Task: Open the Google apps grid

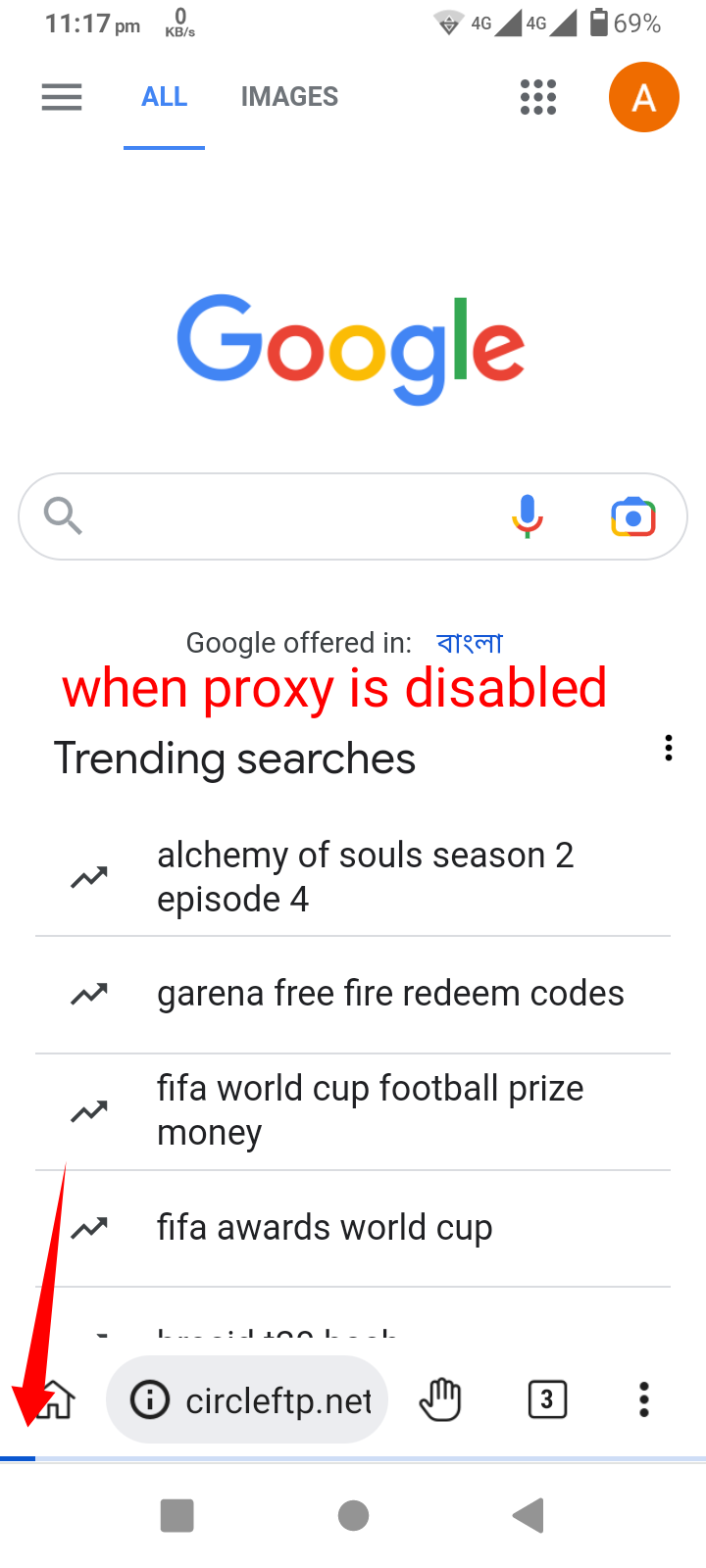Action: click(x=537, y=97)
